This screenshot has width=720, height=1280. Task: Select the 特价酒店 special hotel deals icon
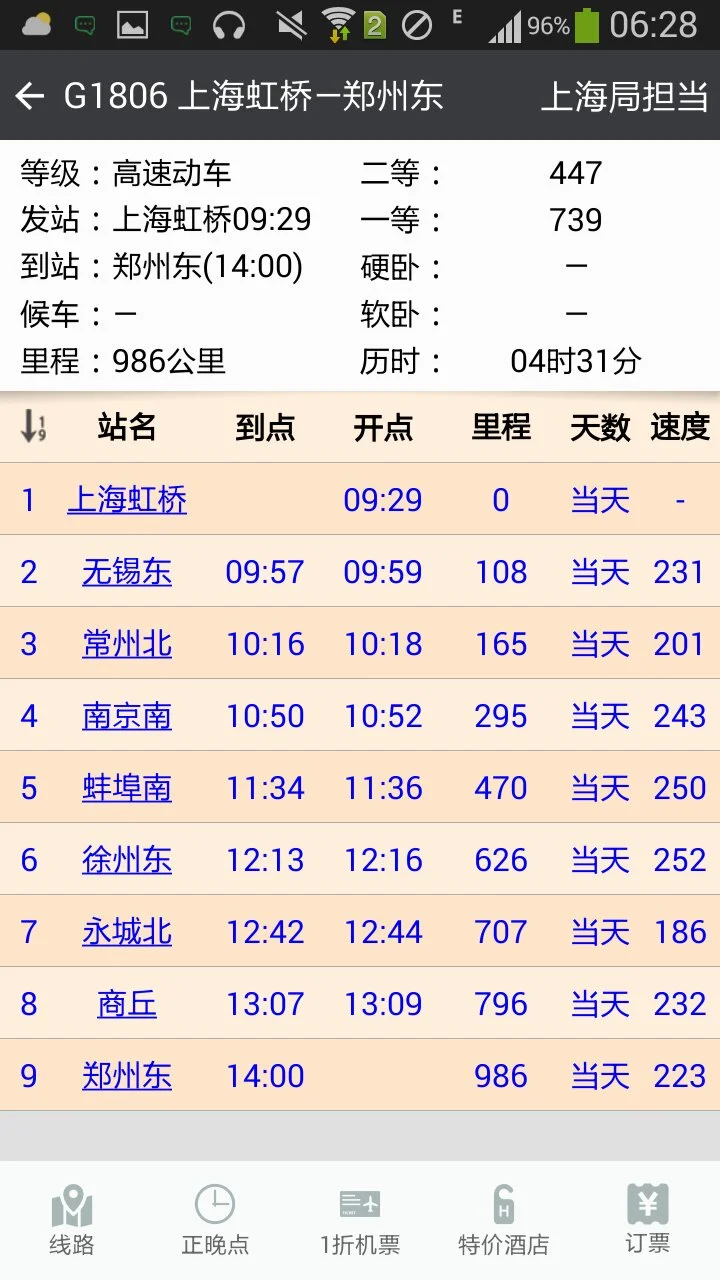[x=503, y=1215]
